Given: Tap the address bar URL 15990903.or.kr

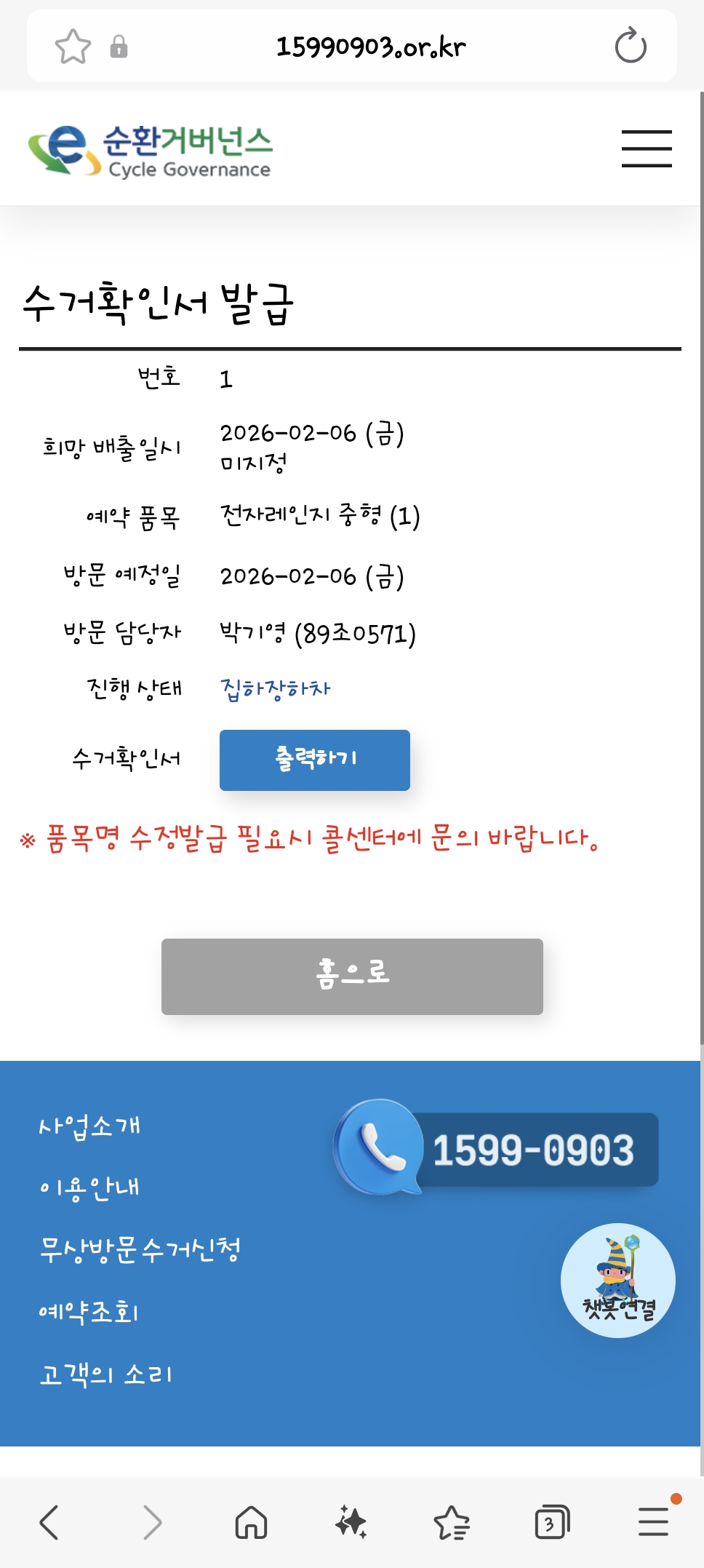Looking at the screenshot, I should 370,47.
